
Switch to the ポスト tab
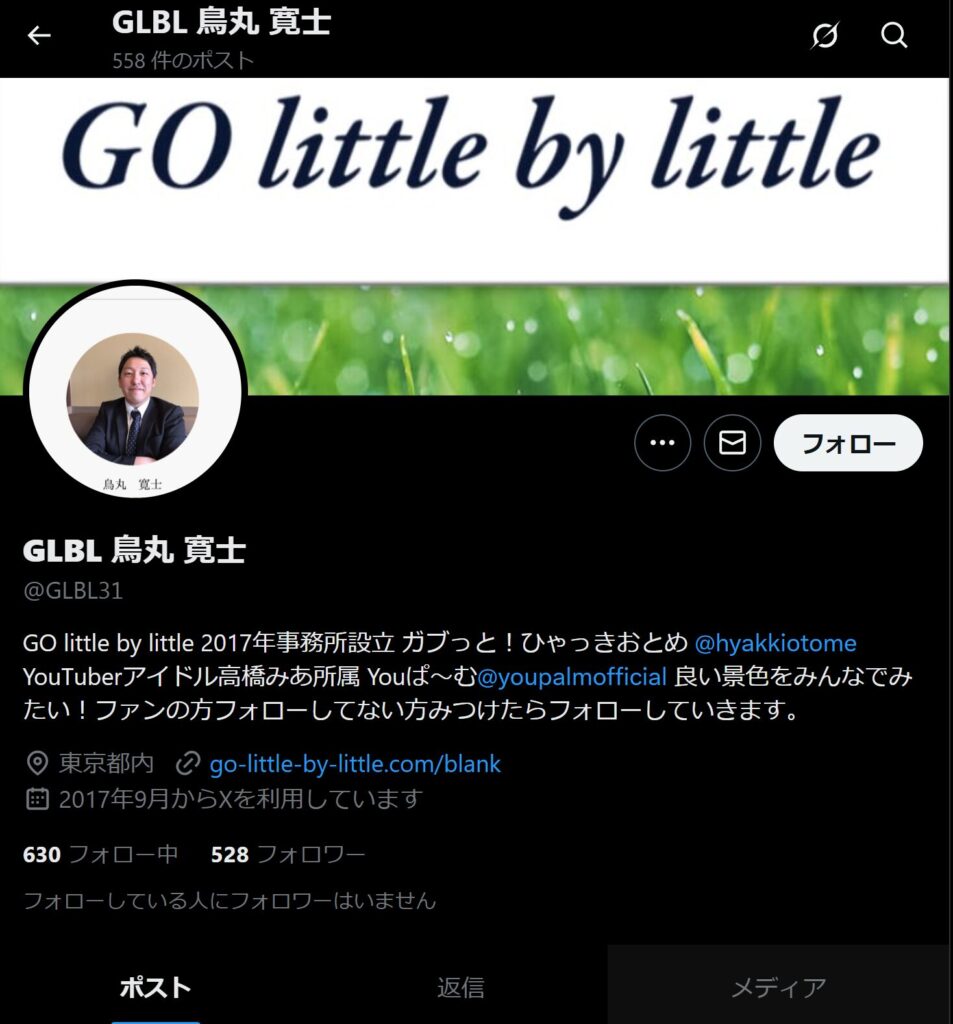[155, 988]
